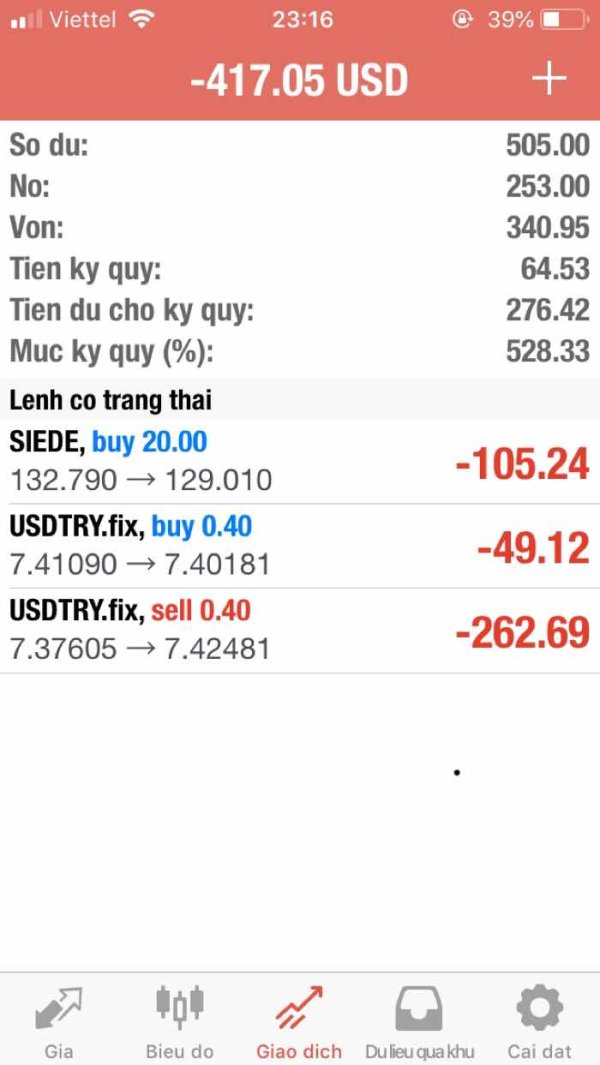
Task: Select the Giao dich tab
Action: coord(299,1020)
